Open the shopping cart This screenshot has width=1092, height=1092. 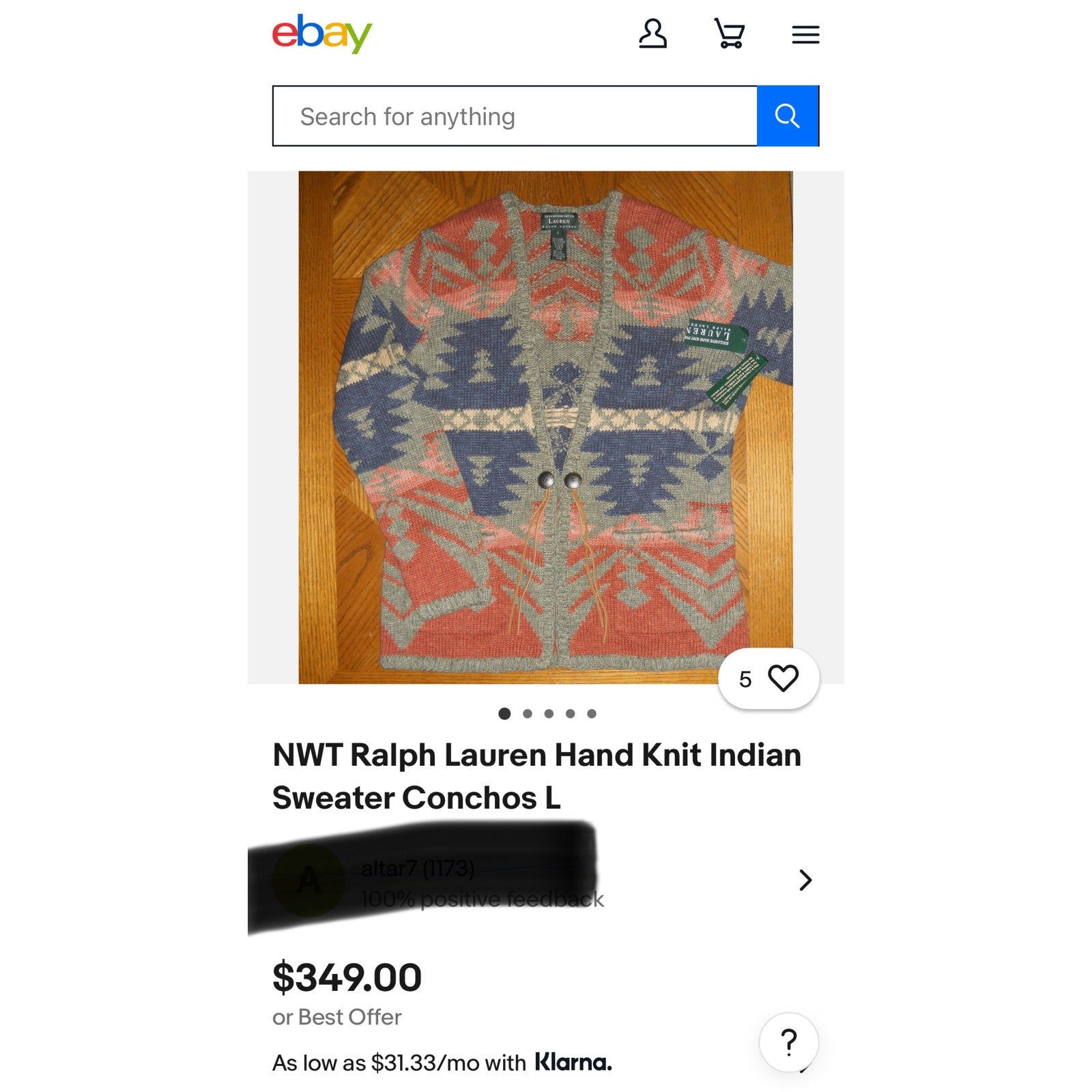click(x=729, y=33)
